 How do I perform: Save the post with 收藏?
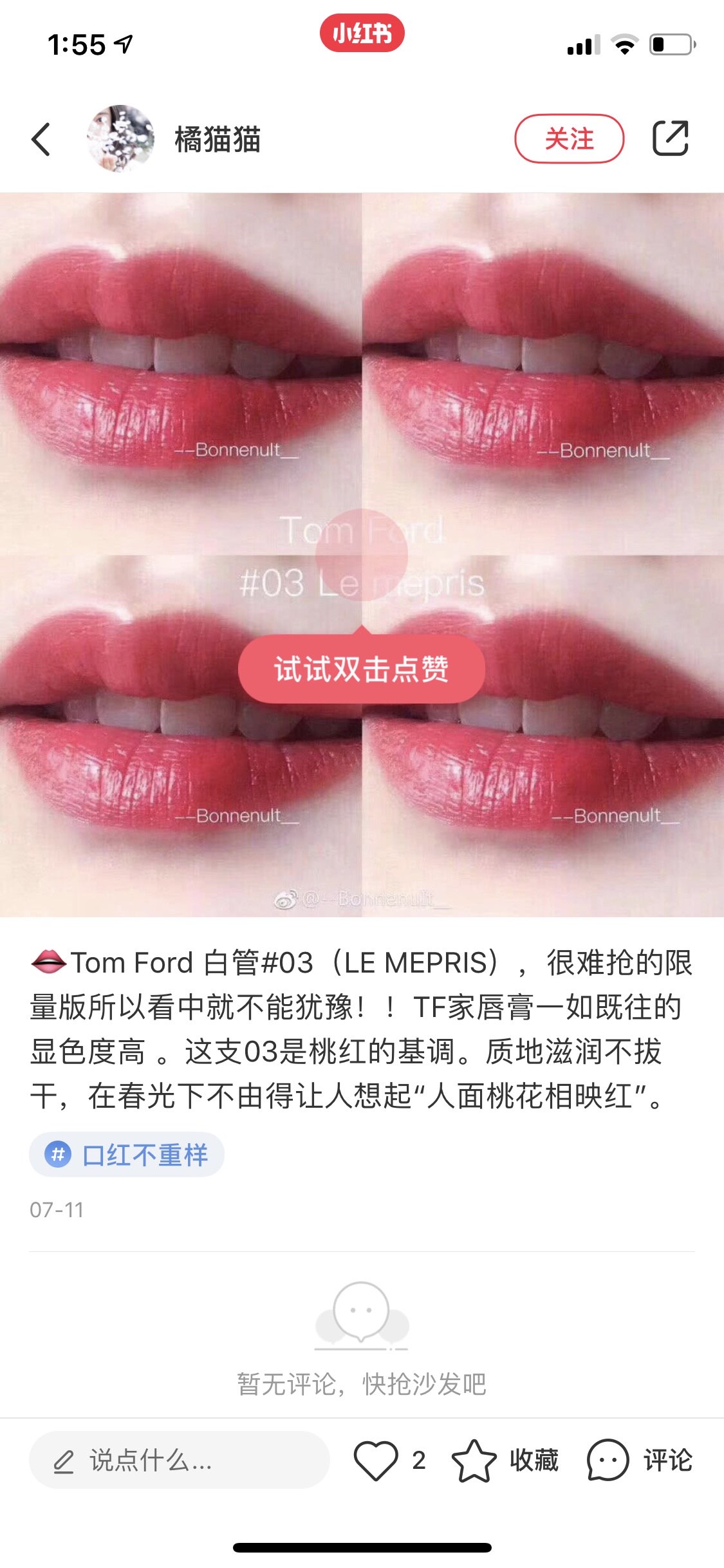[505, 1461]
